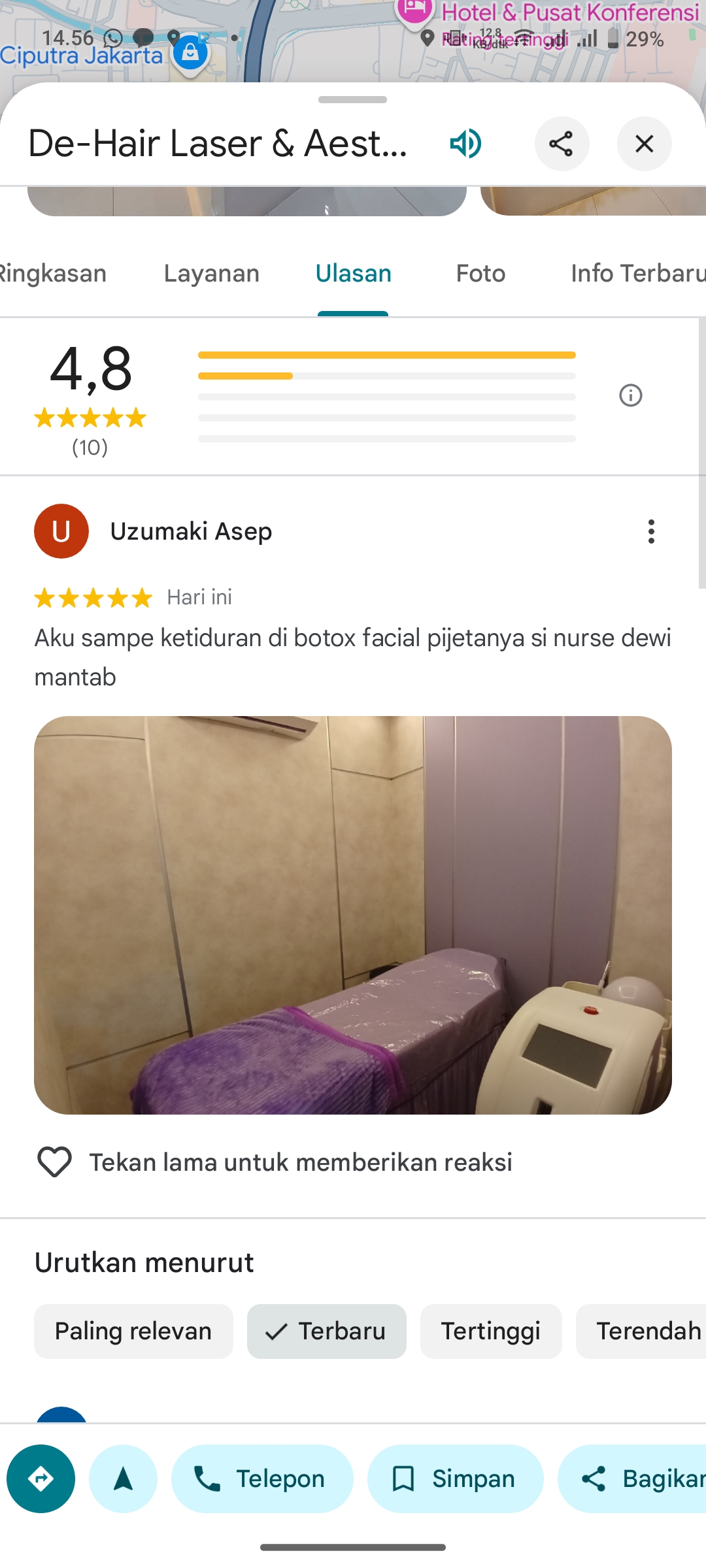This screenshot has width=706, height=1568.
Task: Tap the speaker icon beside the place name
Action: 465,144
